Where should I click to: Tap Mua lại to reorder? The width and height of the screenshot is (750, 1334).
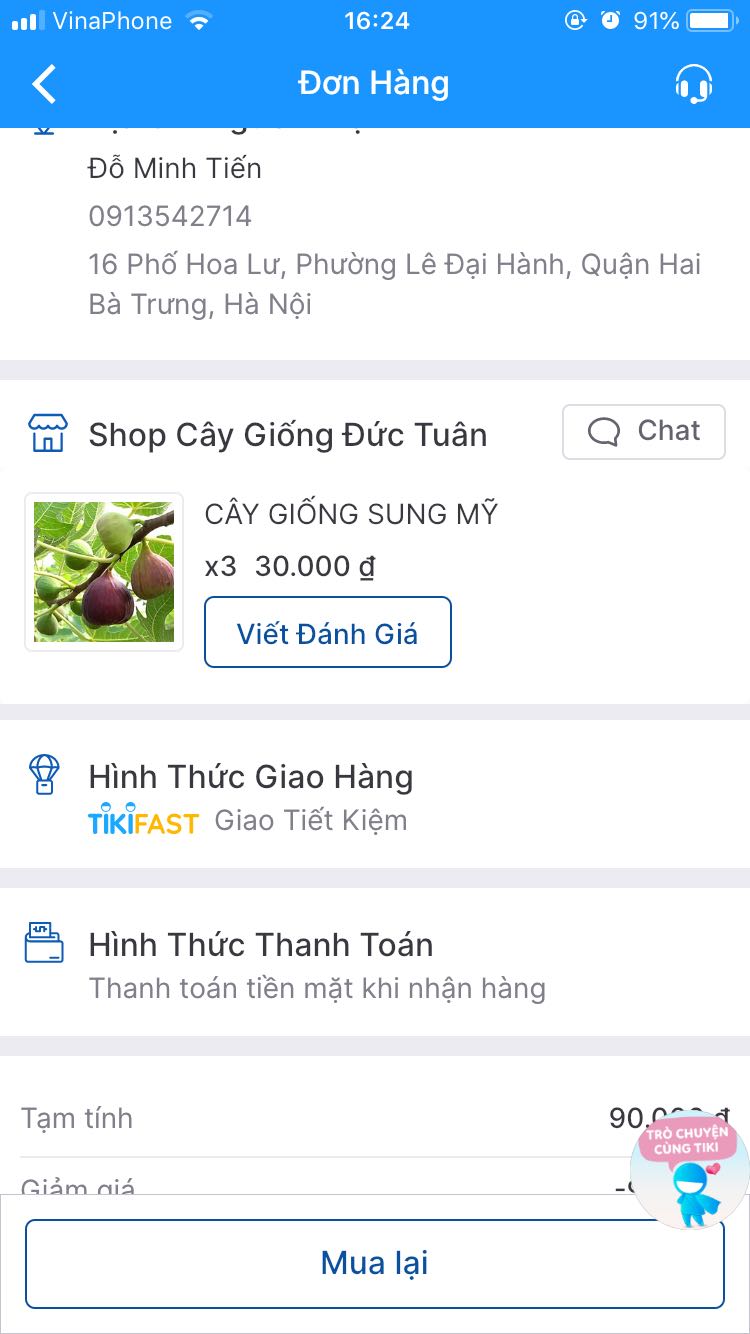(x=374, y=1262)
